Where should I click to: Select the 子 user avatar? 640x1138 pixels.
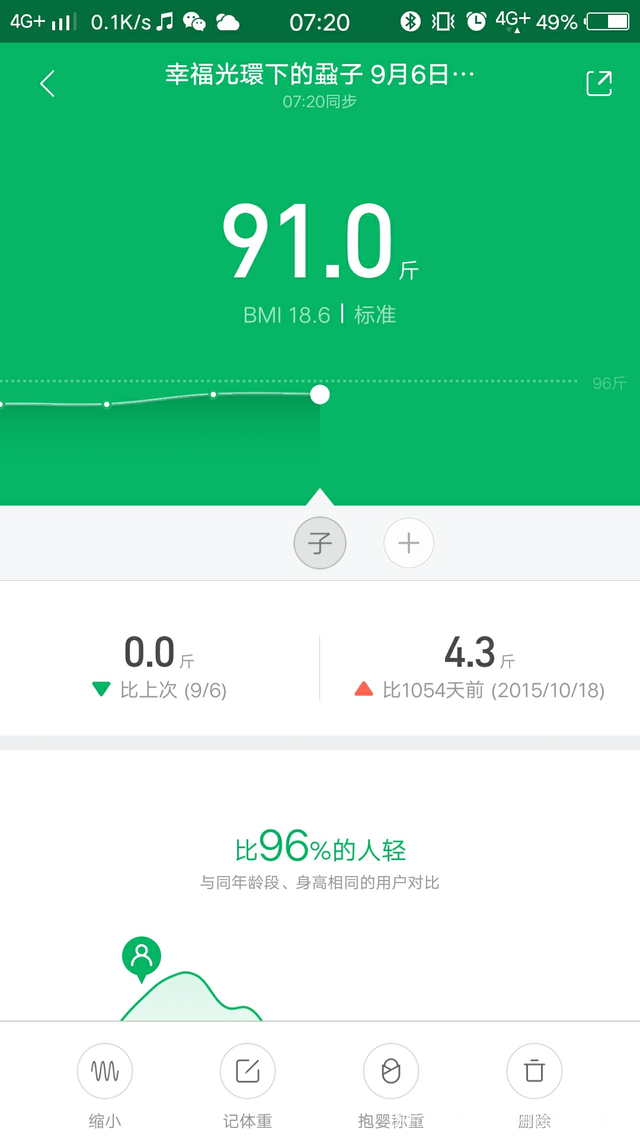(x=320, y=544)
